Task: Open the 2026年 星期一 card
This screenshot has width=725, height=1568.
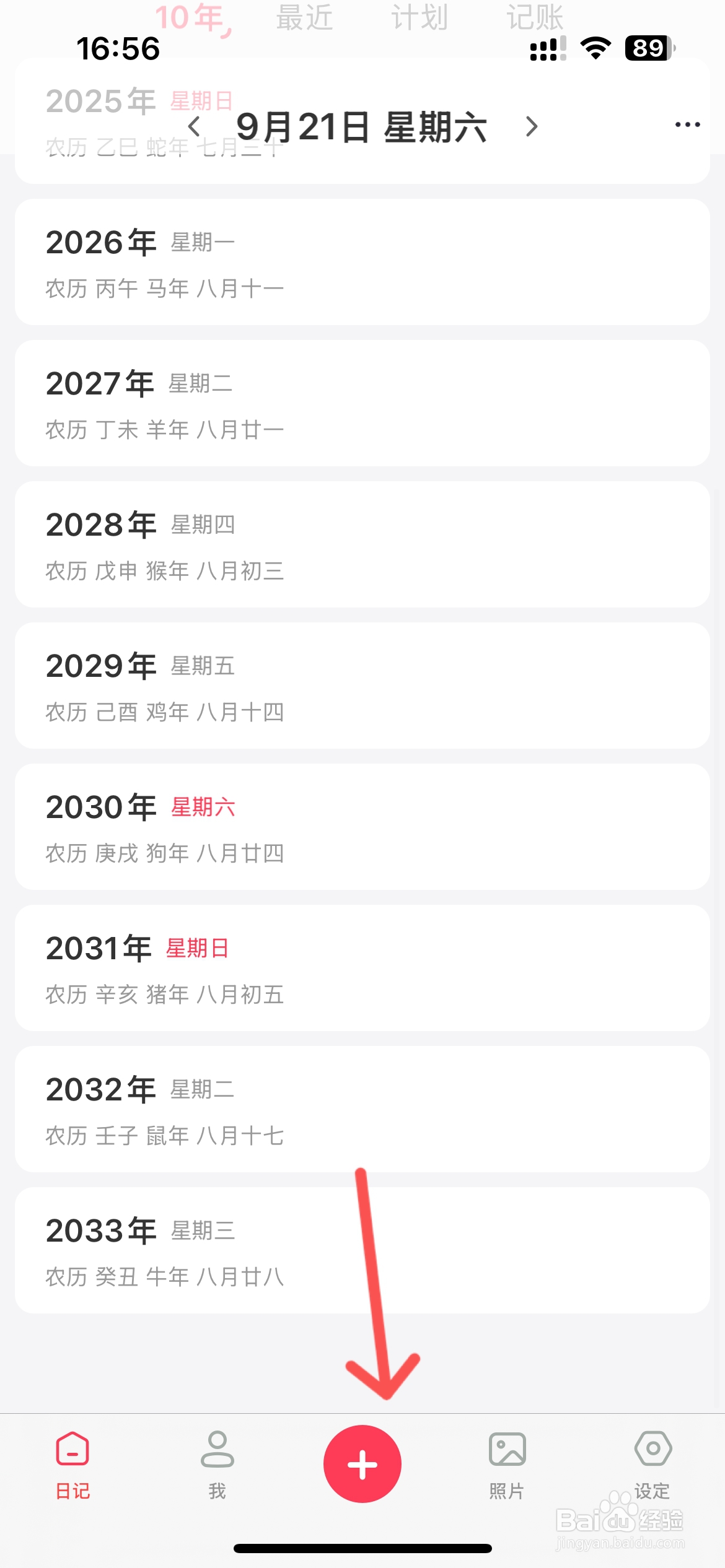Action: (362, 262)
